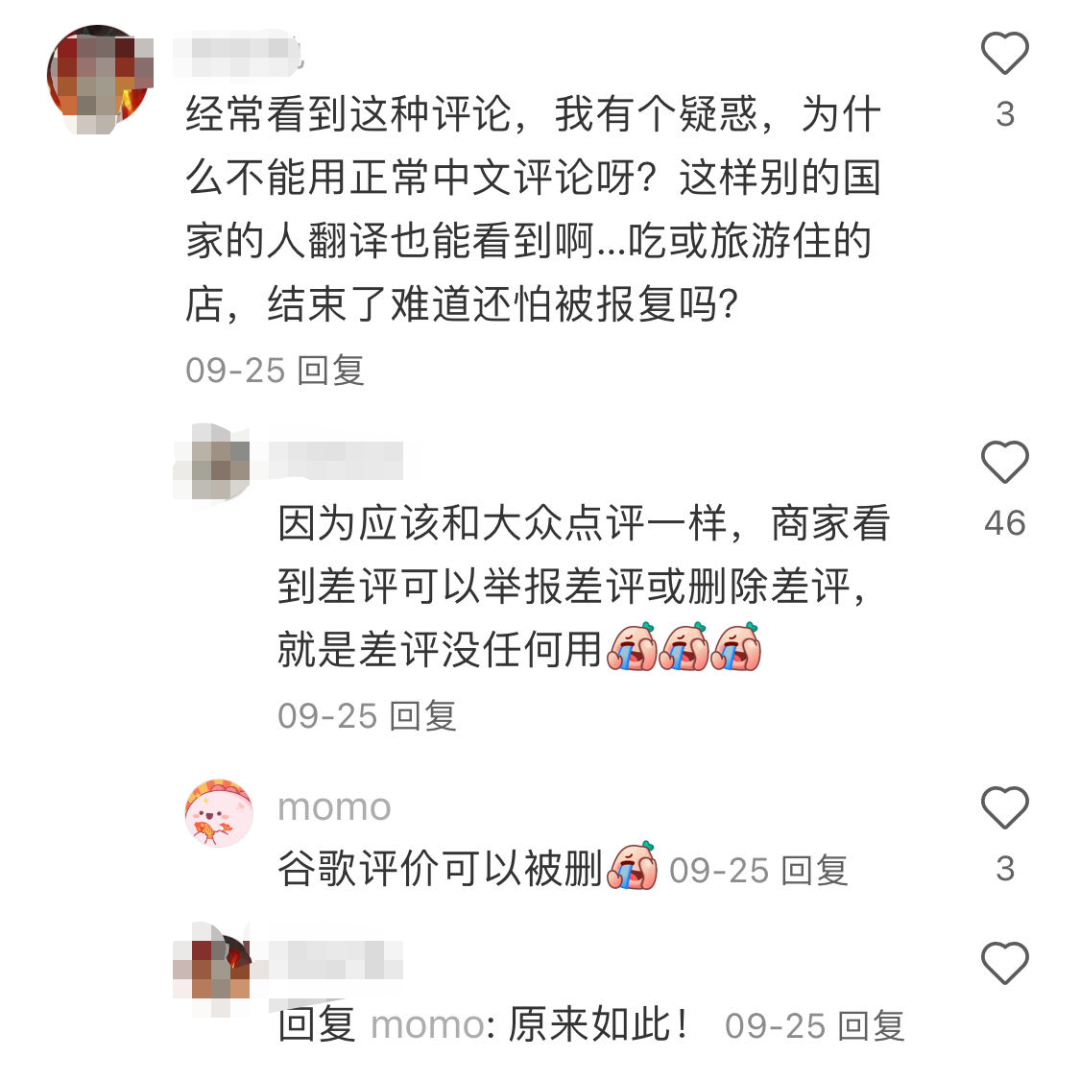Like momo's comment 谷歌评价可以被删
This screenshot has height=1081, width=1080.
point(1004,806)
